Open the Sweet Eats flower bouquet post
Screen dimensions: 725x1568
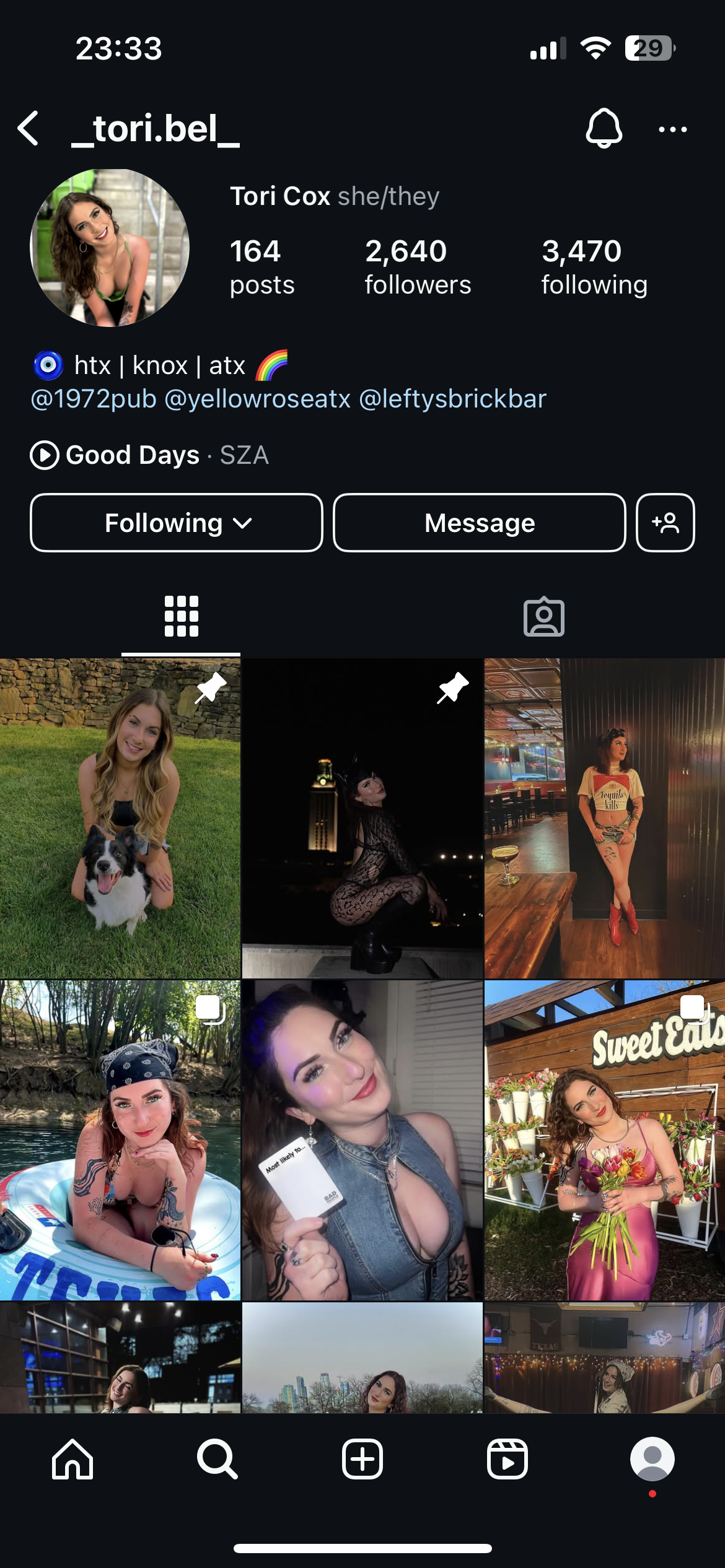pyautogui.click(x=605, y=1140)
